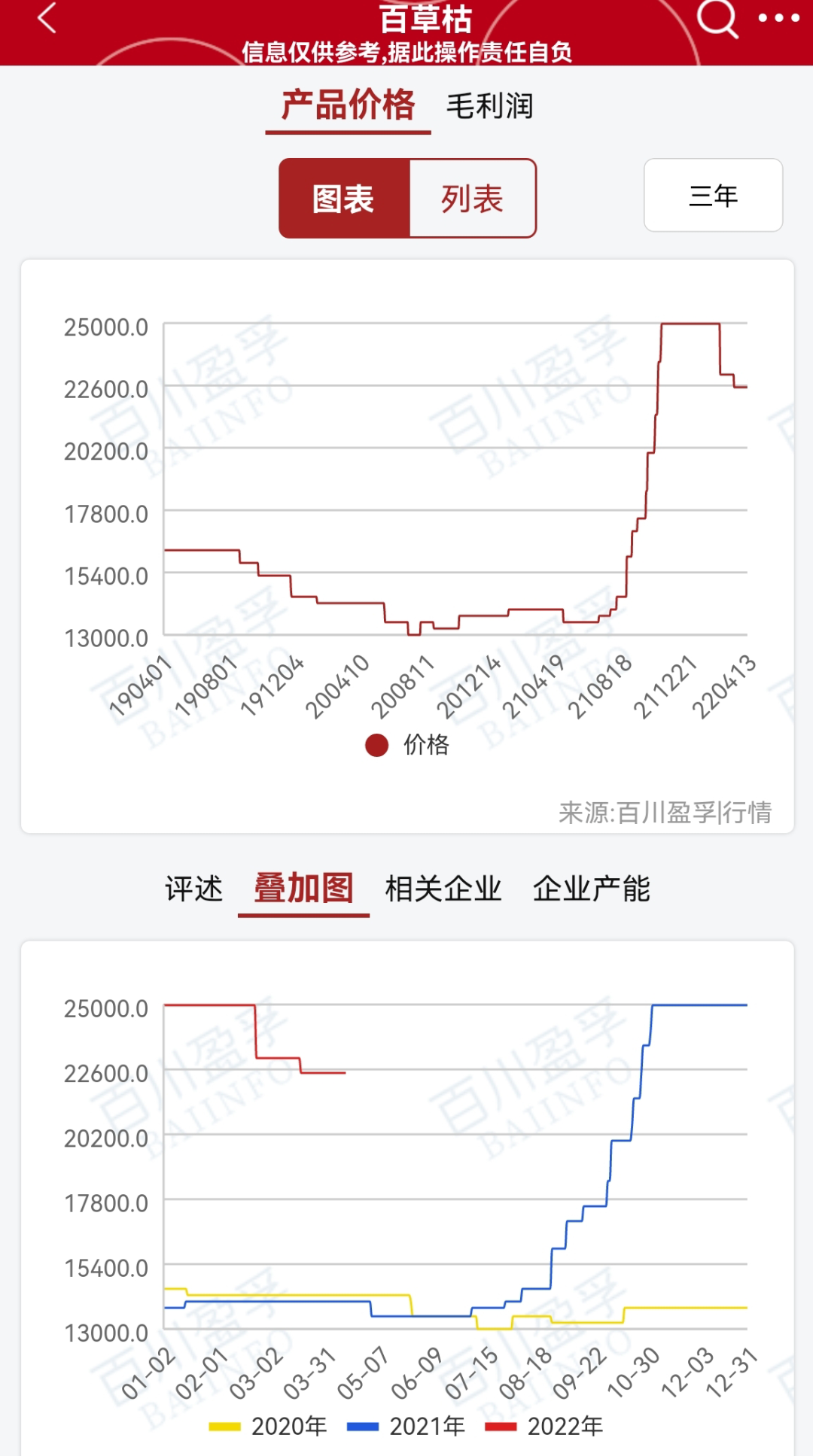This screenshot has height=1456, width=813.
Task: Switch to the 评述 tab
Action: [194, 889]
